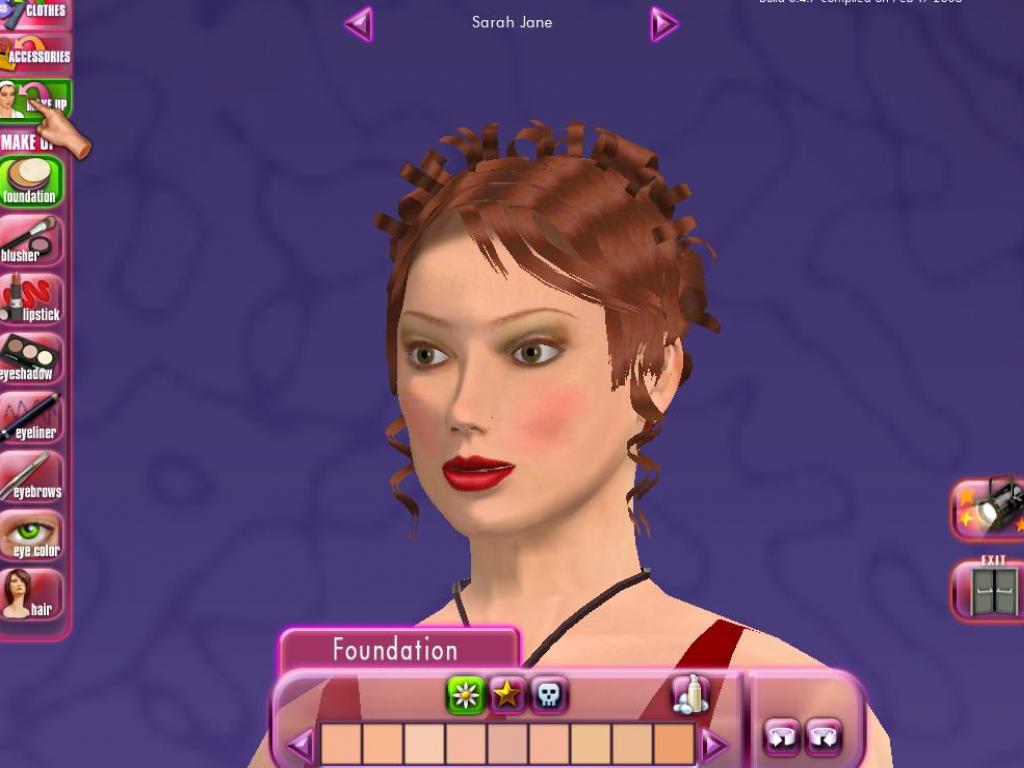Image resolution: width=1024 pixels, height=768 pixels.
Task: Select the blusher tool
Action: tap(31, 241)
